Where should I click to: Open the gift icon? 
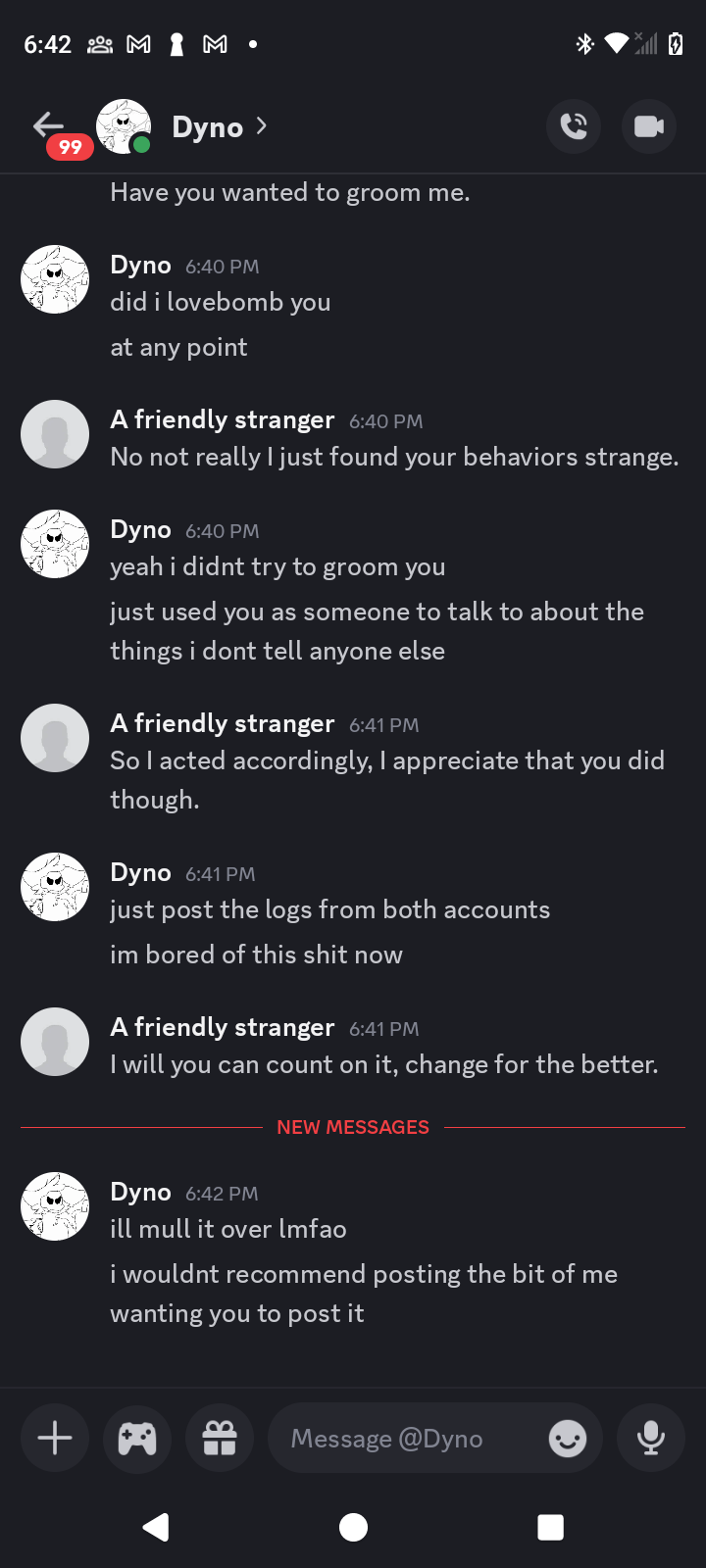point(220,1438)
